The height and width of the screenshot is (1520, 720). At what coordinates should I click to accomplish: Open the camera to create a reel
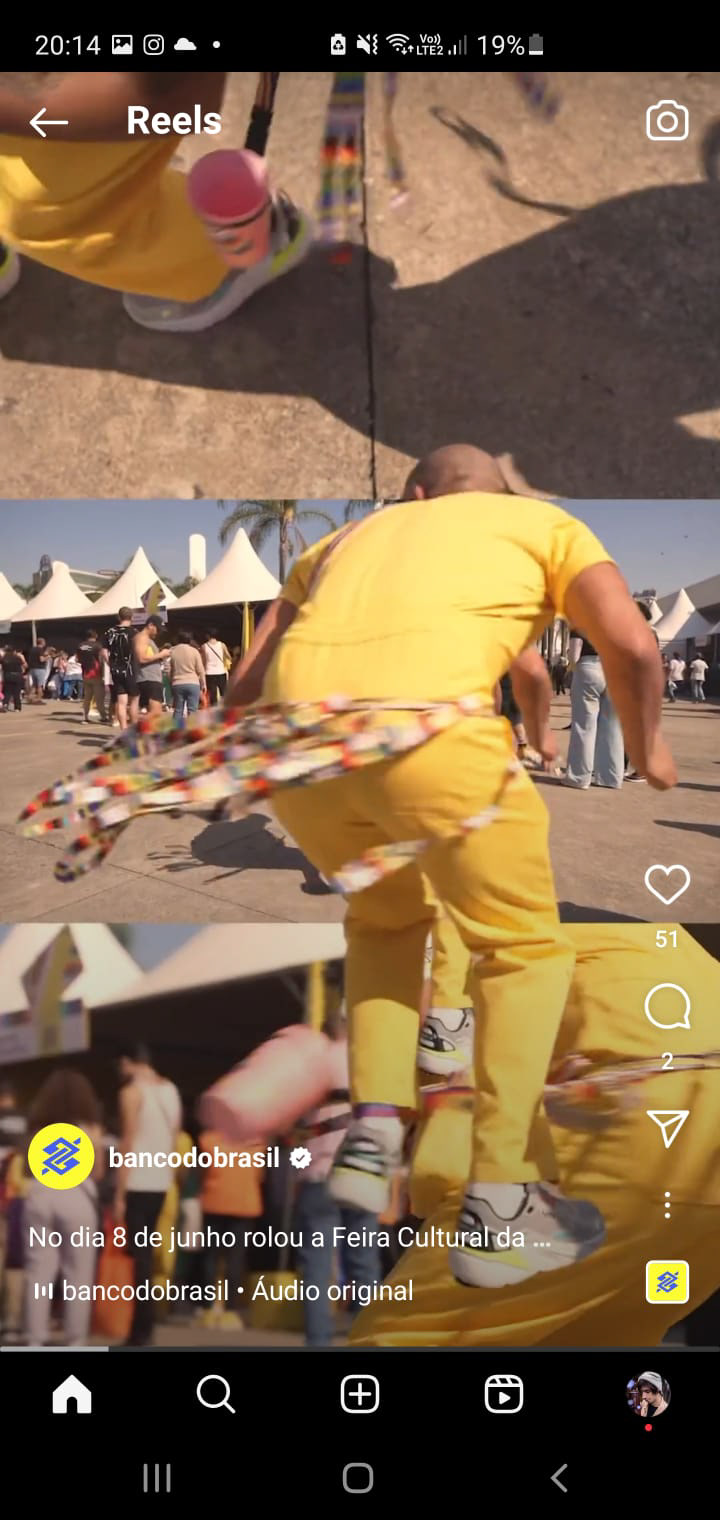tap(667, 121)
